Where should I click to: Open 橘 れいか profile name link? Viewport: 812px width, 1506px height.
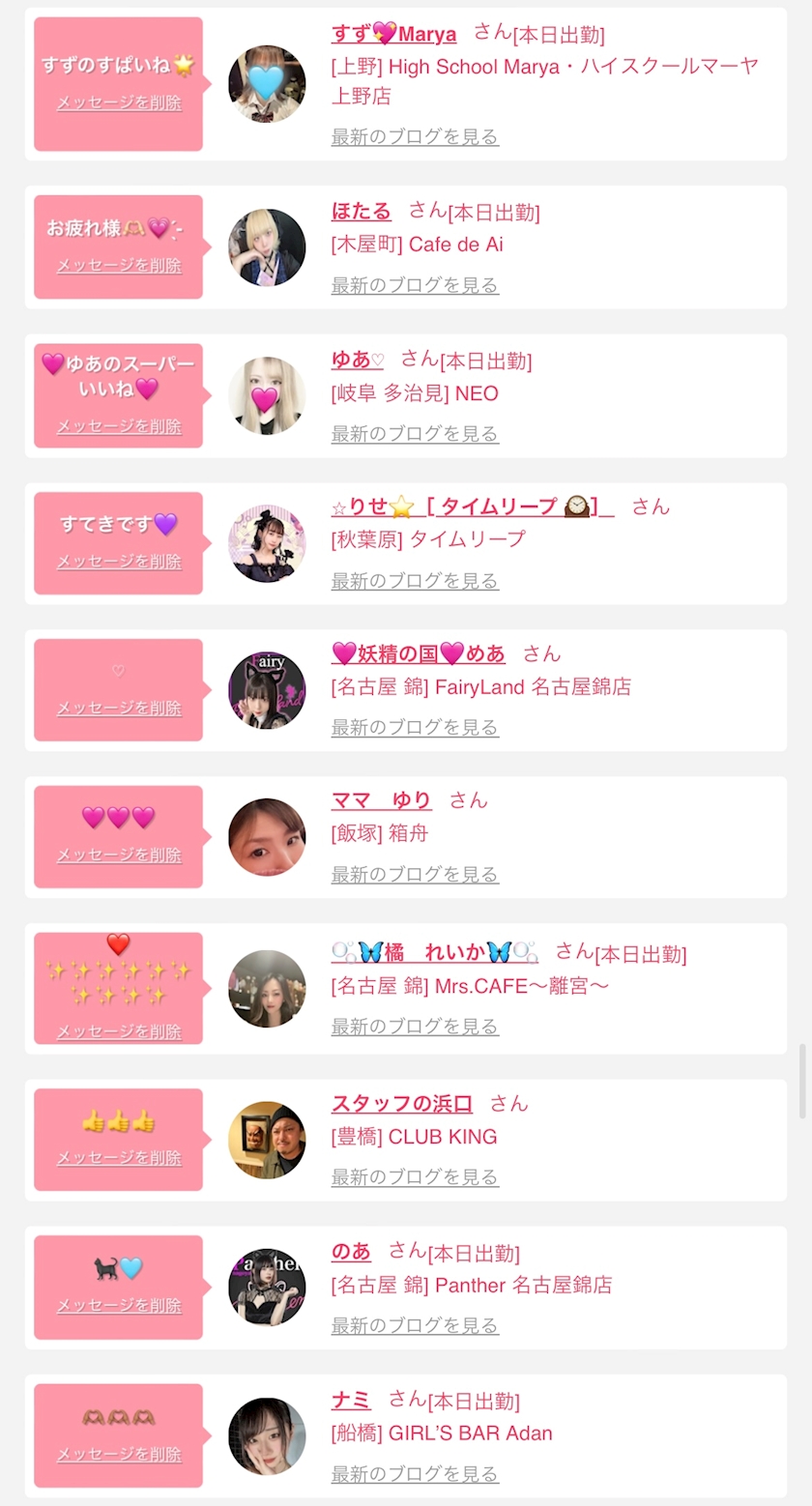click(x=435, y=951)
